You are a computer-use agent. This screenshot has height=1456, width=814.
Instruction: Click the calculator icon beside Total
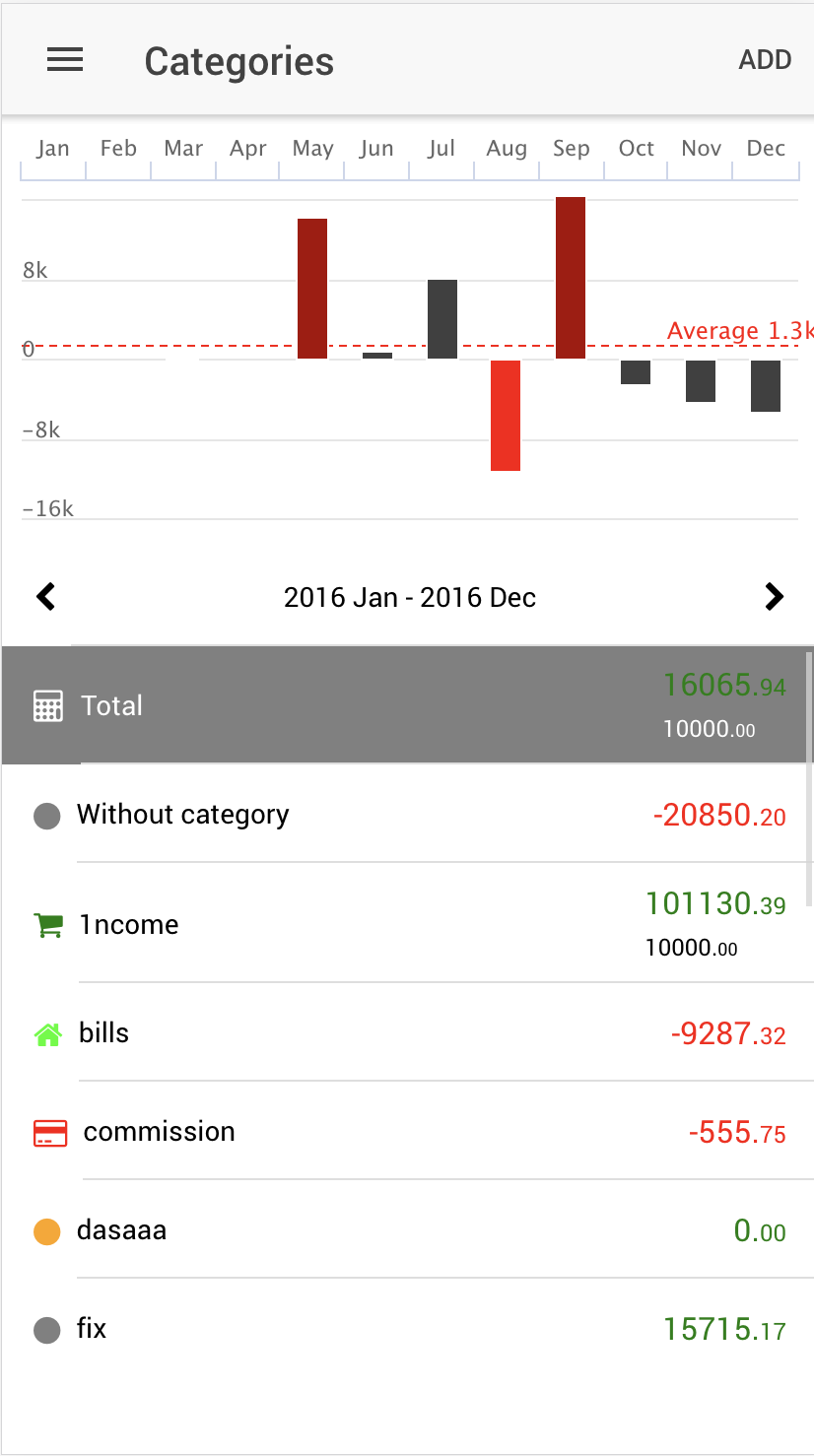click(45, 704)
